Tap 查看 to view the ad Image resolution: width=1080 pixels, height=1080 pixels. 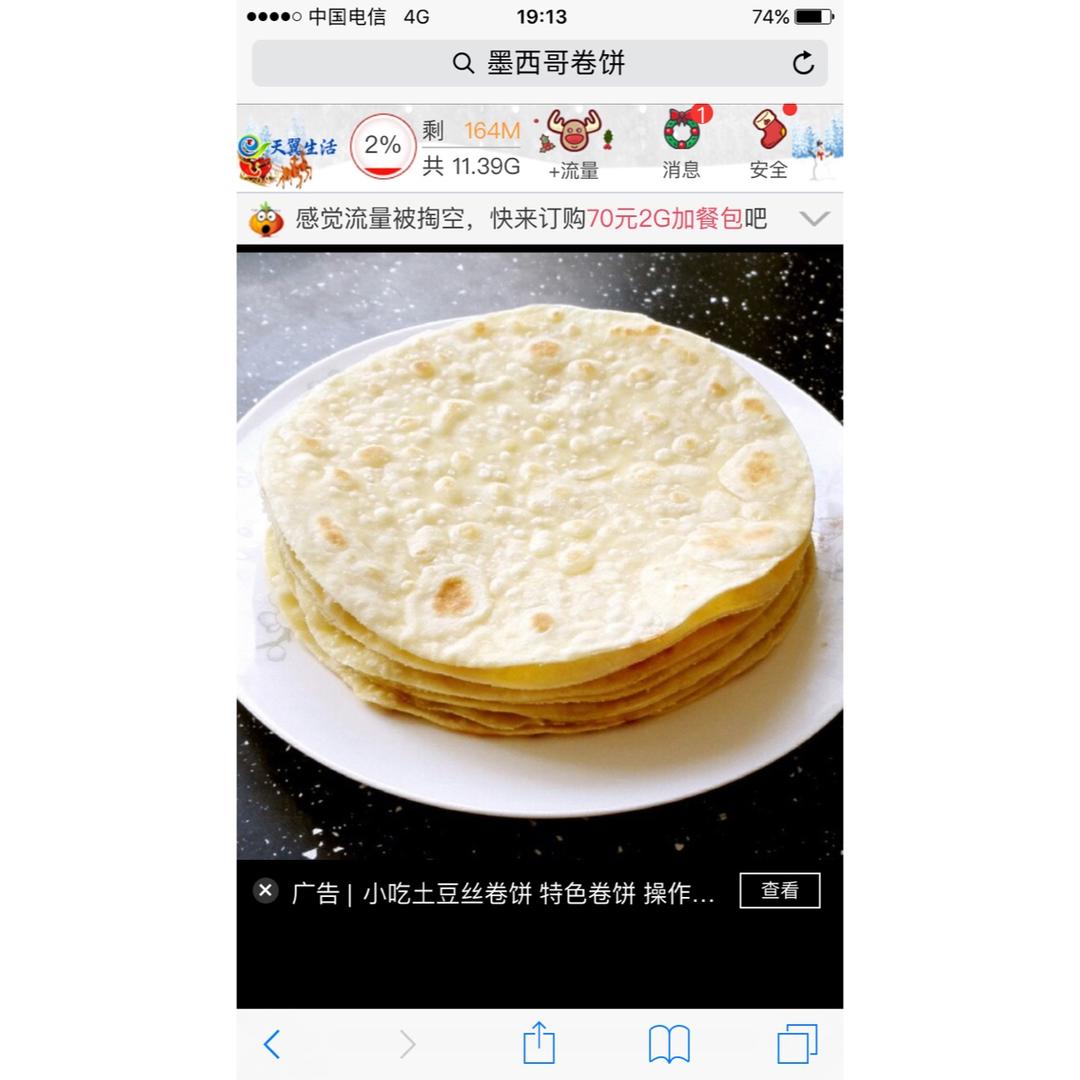point(779,891)
